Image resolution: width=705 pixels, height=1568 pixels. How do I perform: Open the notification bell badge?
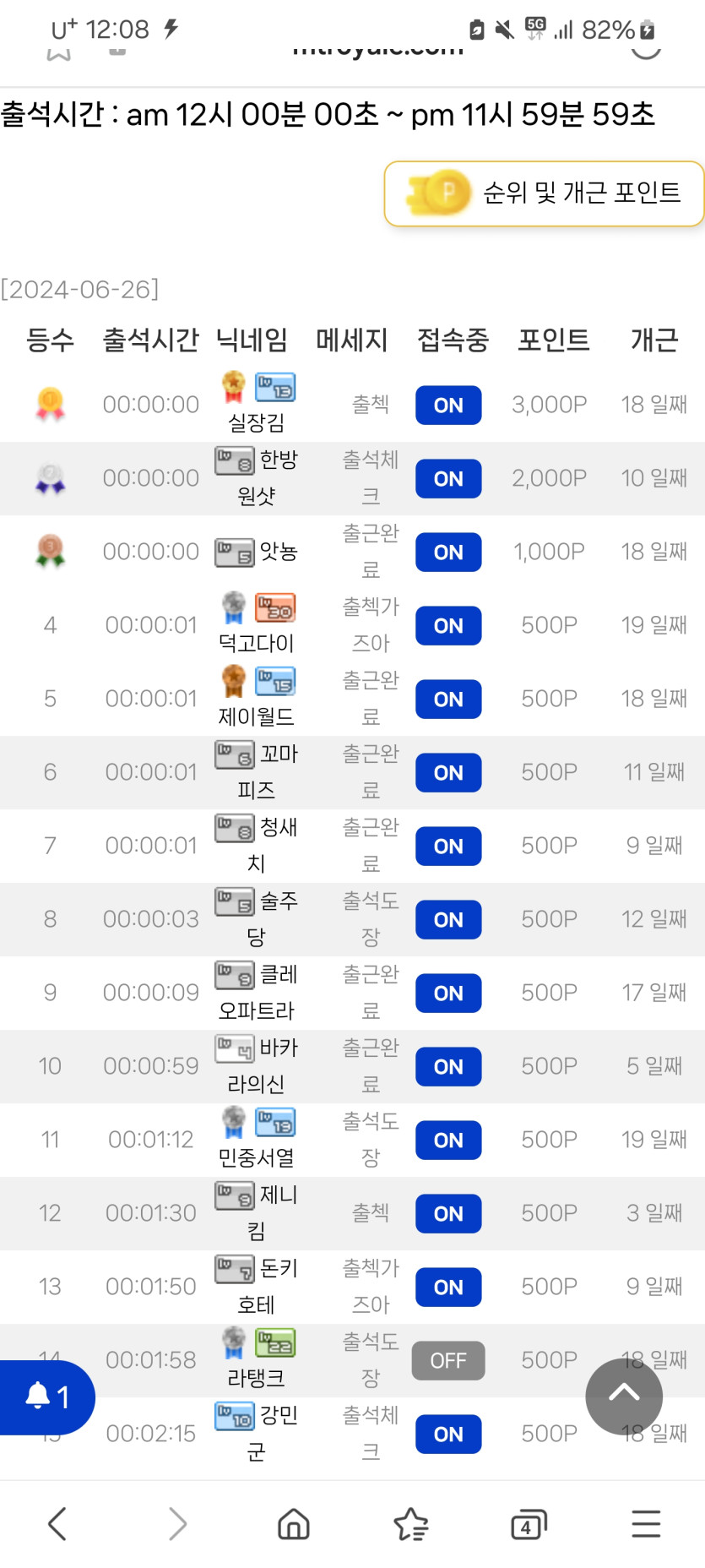click(x=46, y=1396)
